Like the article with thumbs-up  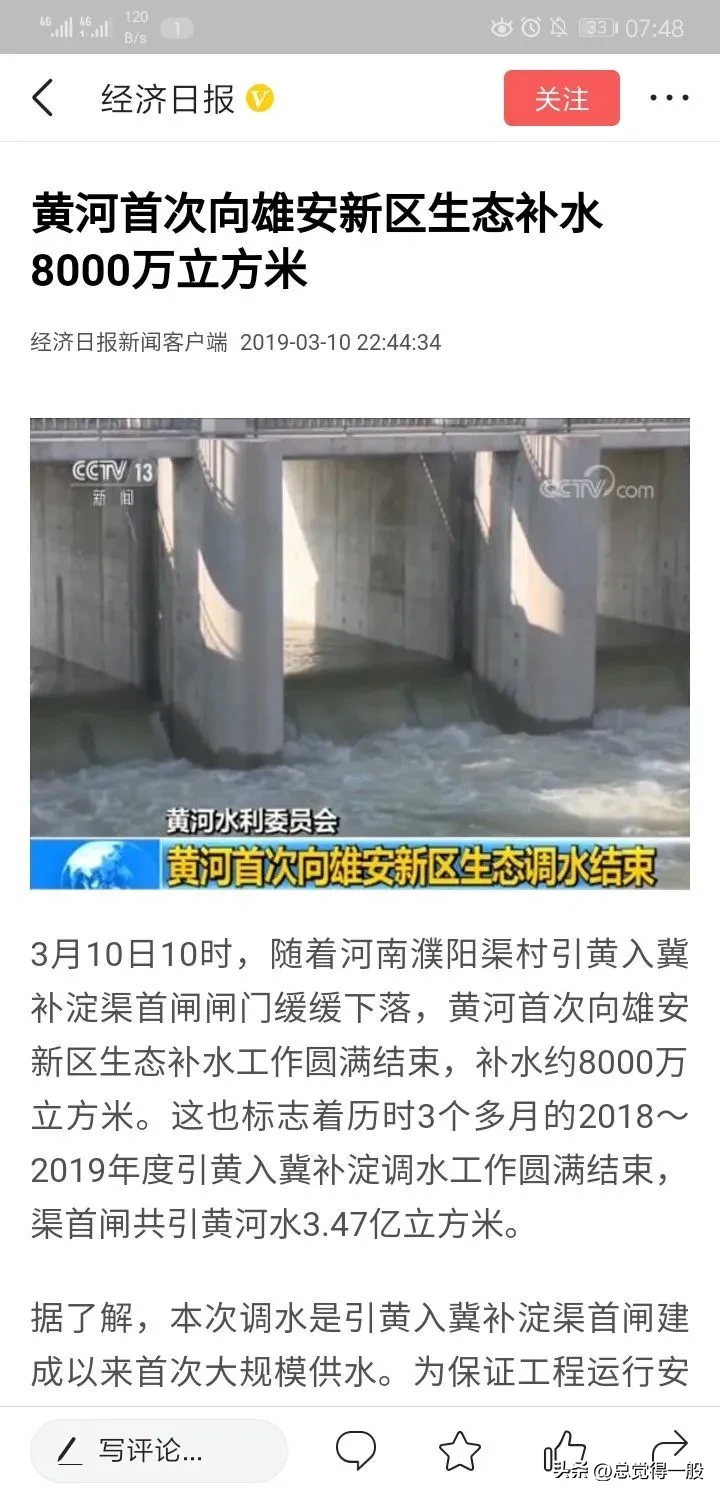tap(564, 1447)
